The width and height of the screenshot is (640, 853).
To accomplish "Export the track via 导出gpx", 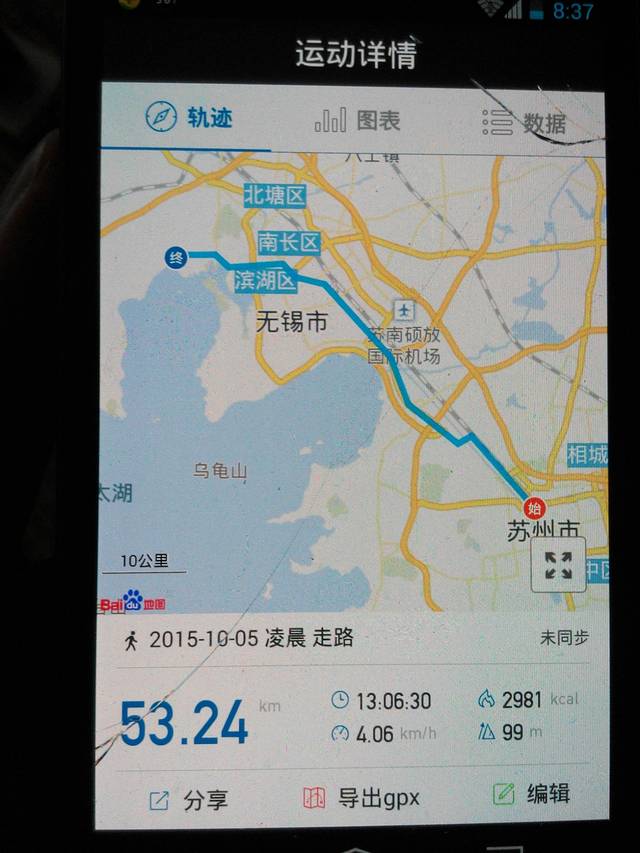I will point(361,798).
